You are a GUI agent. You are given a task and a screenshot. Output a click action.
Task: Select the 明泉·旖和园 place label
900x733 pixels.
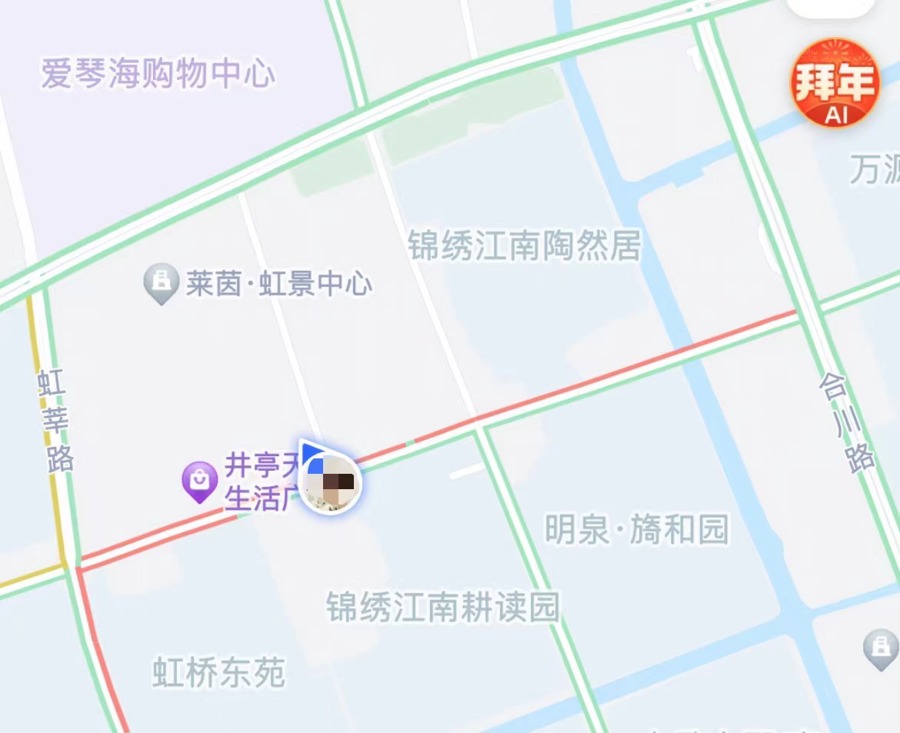[x=637, y=529]
